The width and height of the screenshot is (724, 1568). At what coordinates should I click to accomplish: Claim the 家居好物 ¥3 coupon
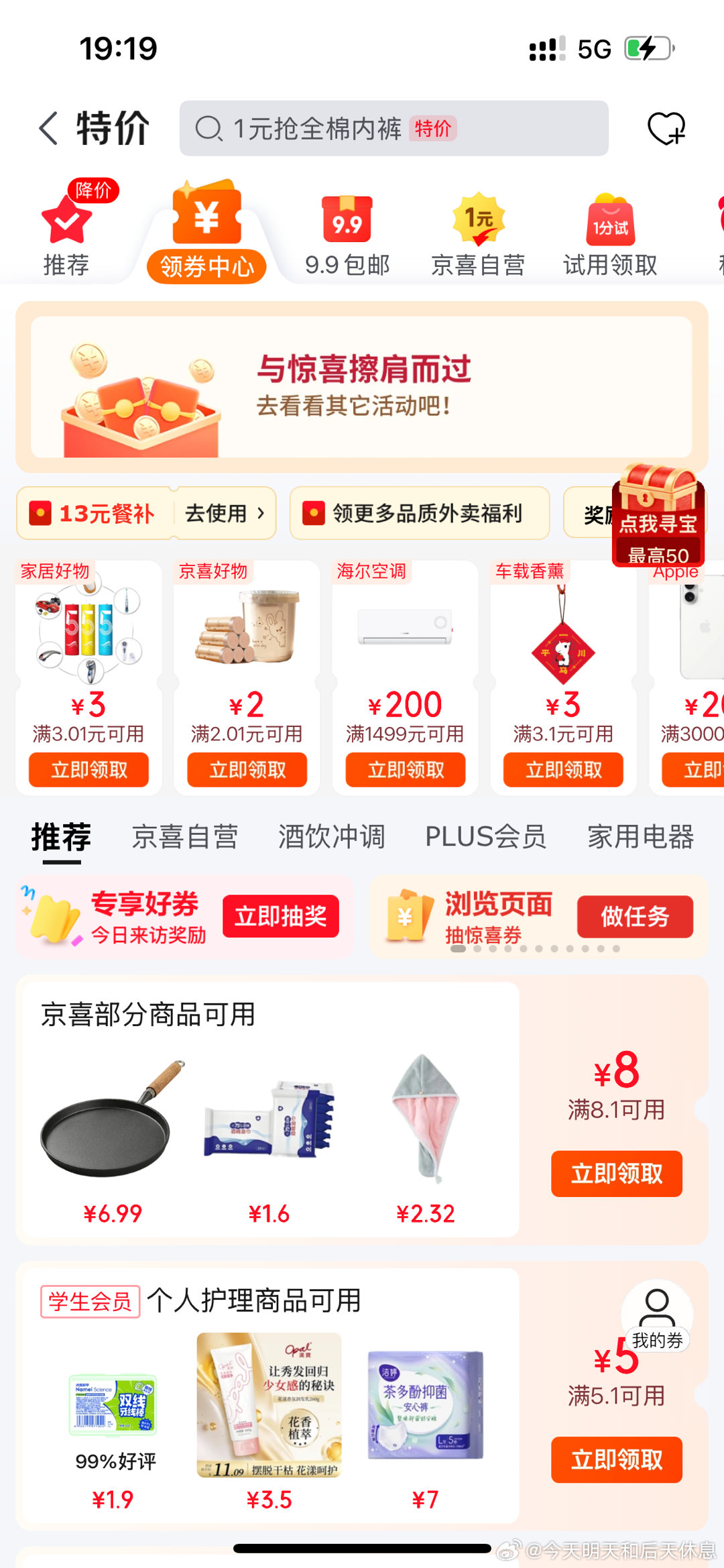point(88,769)
